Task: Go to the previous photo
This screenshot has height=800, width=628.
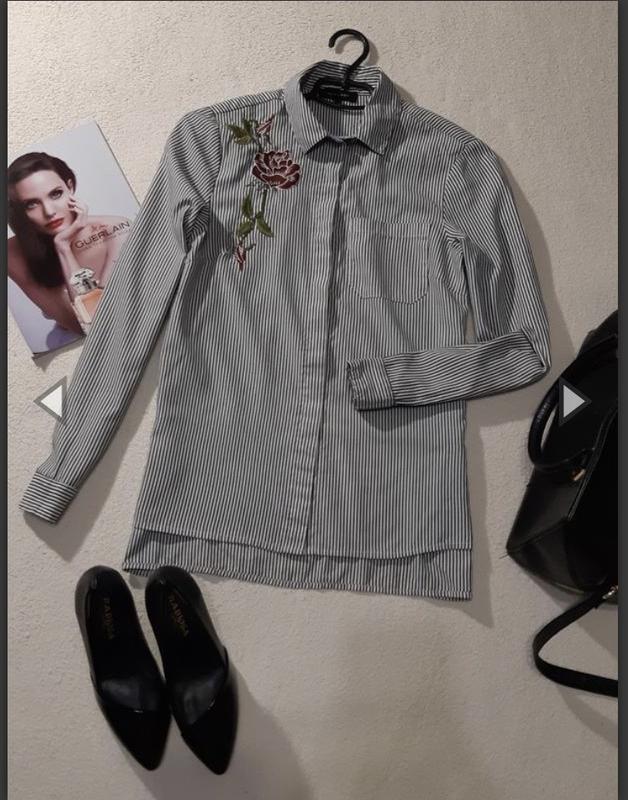Action: (50, 400)
